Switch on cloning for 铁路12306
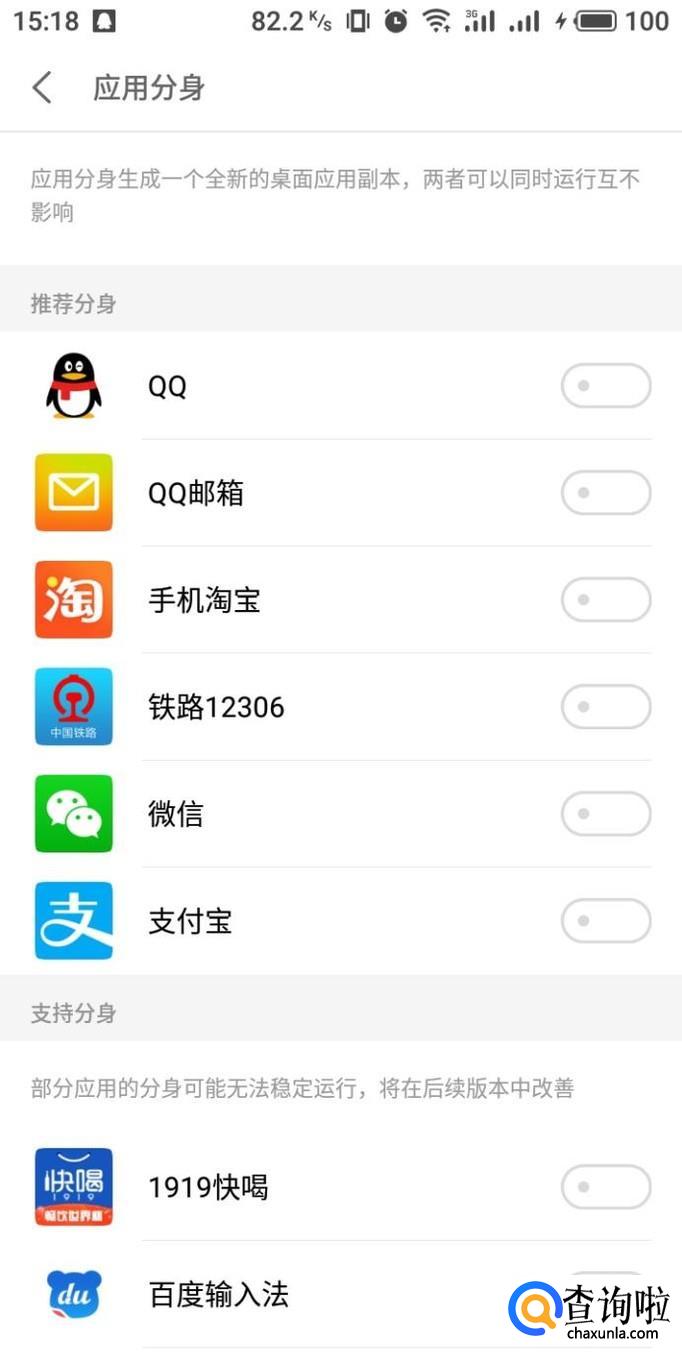682x1364 pixels. pyautogui.click(x=606, y=707)
